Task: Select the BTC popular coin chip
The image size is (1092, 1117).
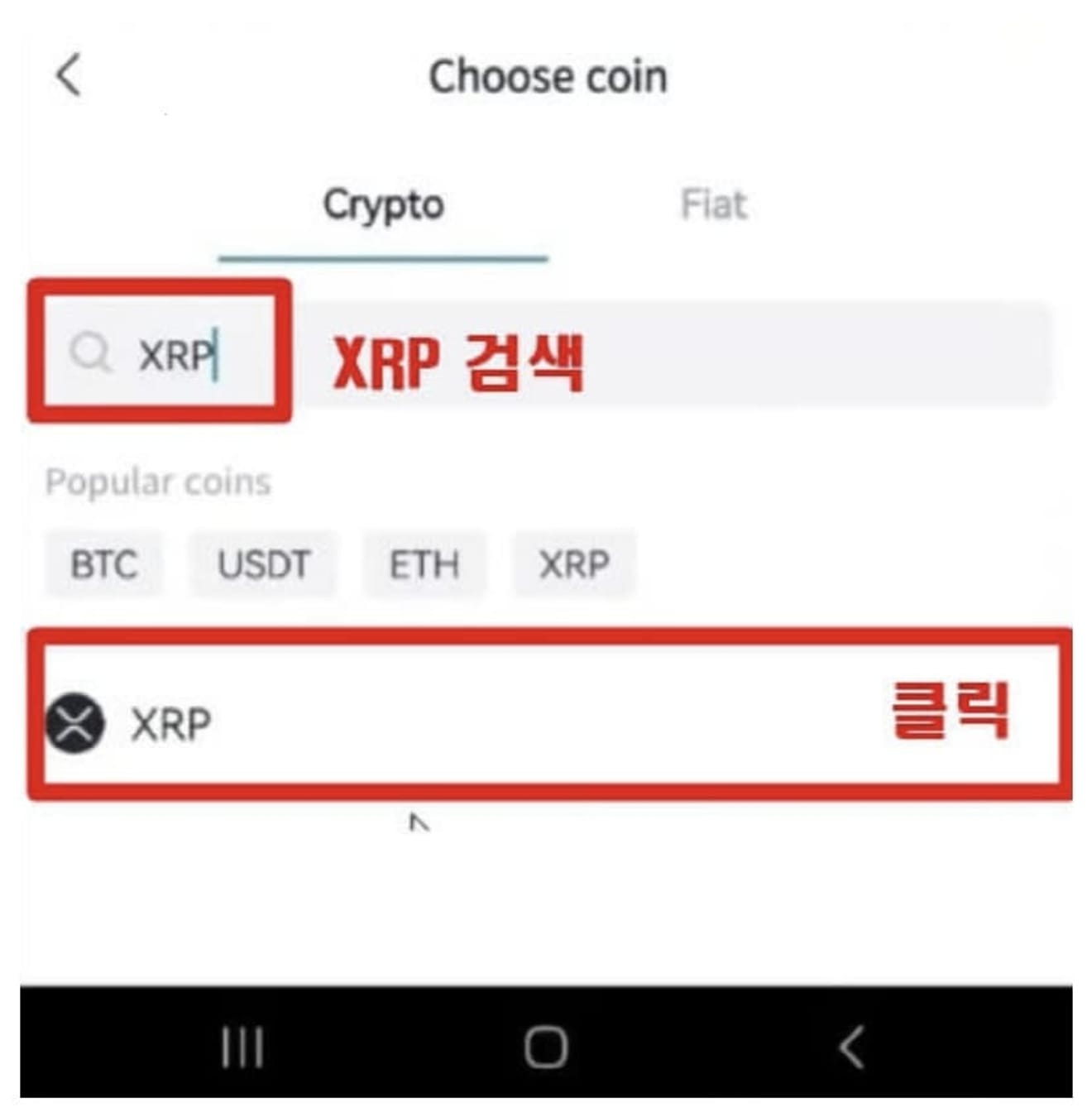Action: [103, 565]
